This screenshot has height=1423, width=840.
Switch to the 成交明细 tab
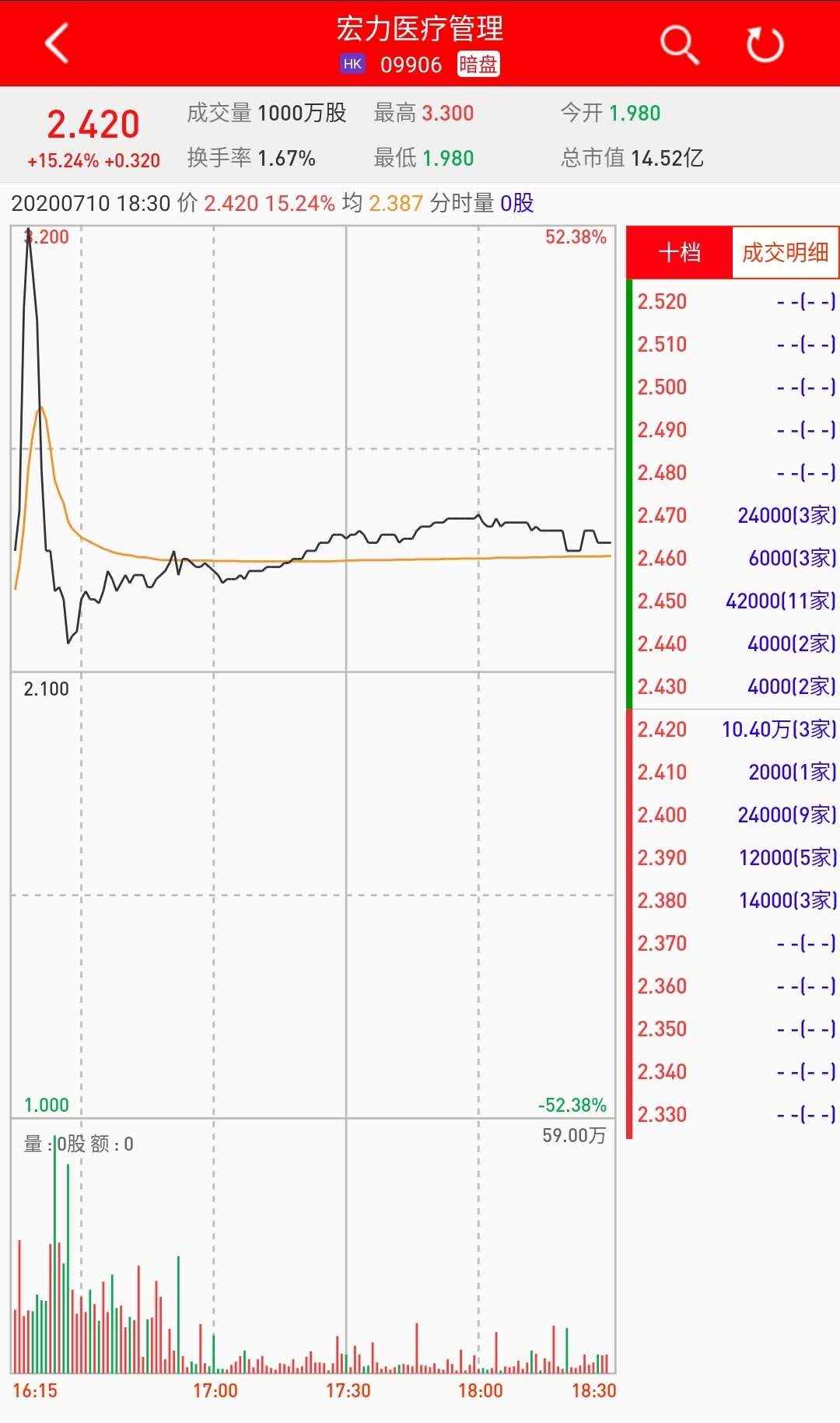pyautogui.click(x=785, y=252)
